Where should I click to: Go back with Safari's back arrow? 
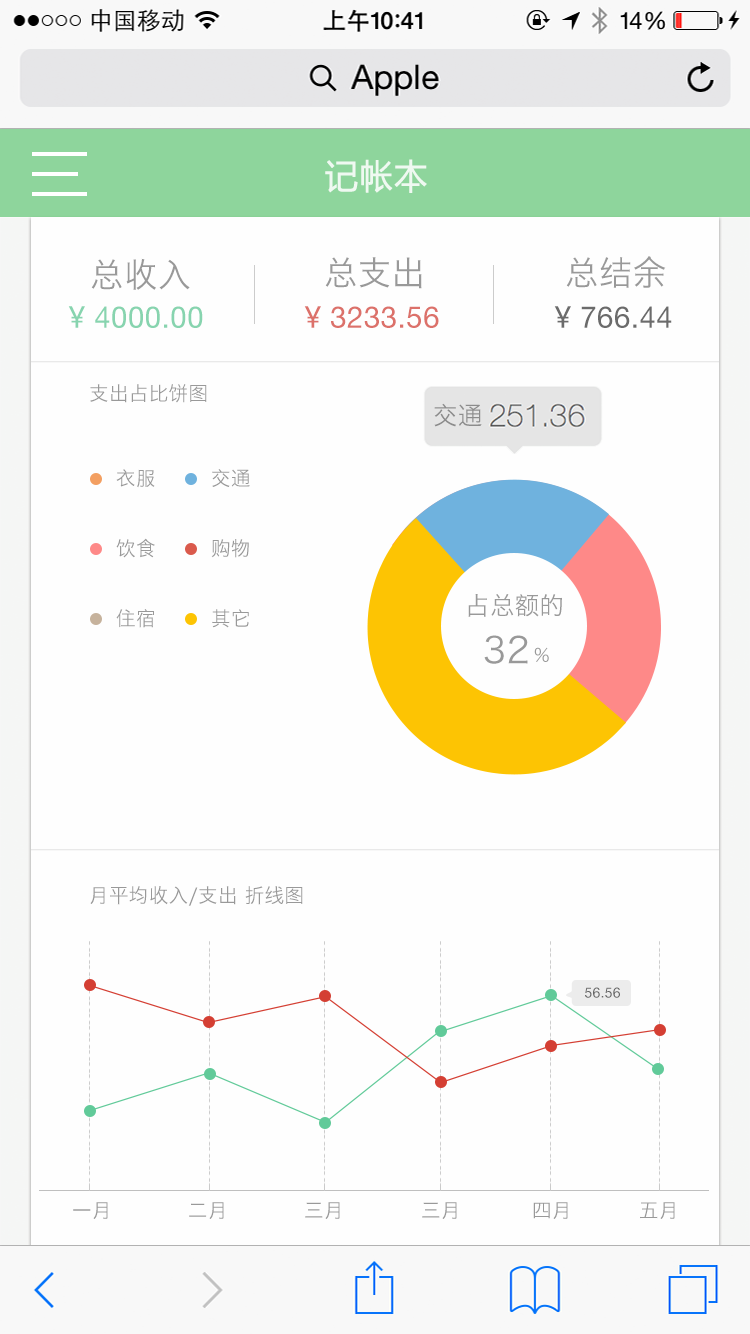click(x=44, y=1290)
